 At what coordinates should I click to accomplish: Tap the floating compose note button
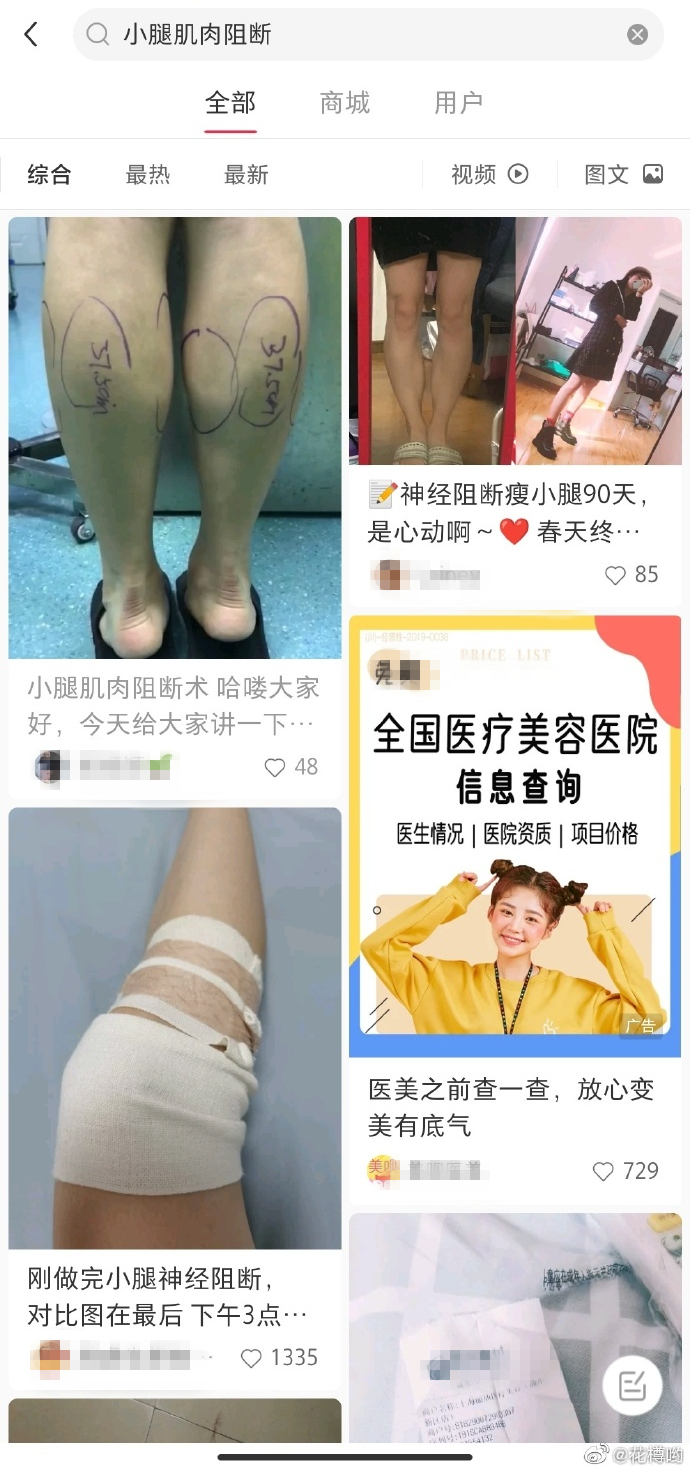coord(632,1385)
